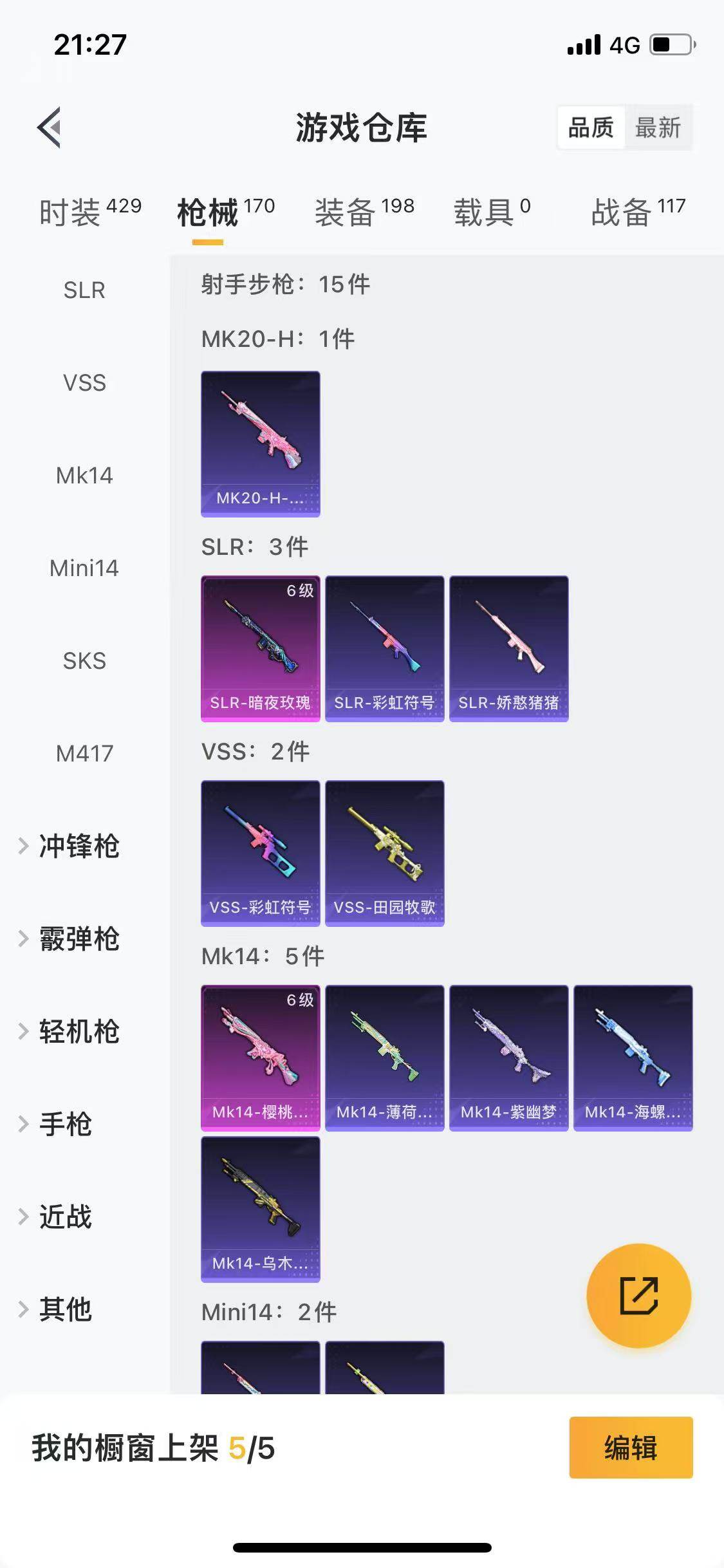Expand the 霰弹枪 category
The width and height of the screenshot is (724, 1568).
[x=79, y=939]
